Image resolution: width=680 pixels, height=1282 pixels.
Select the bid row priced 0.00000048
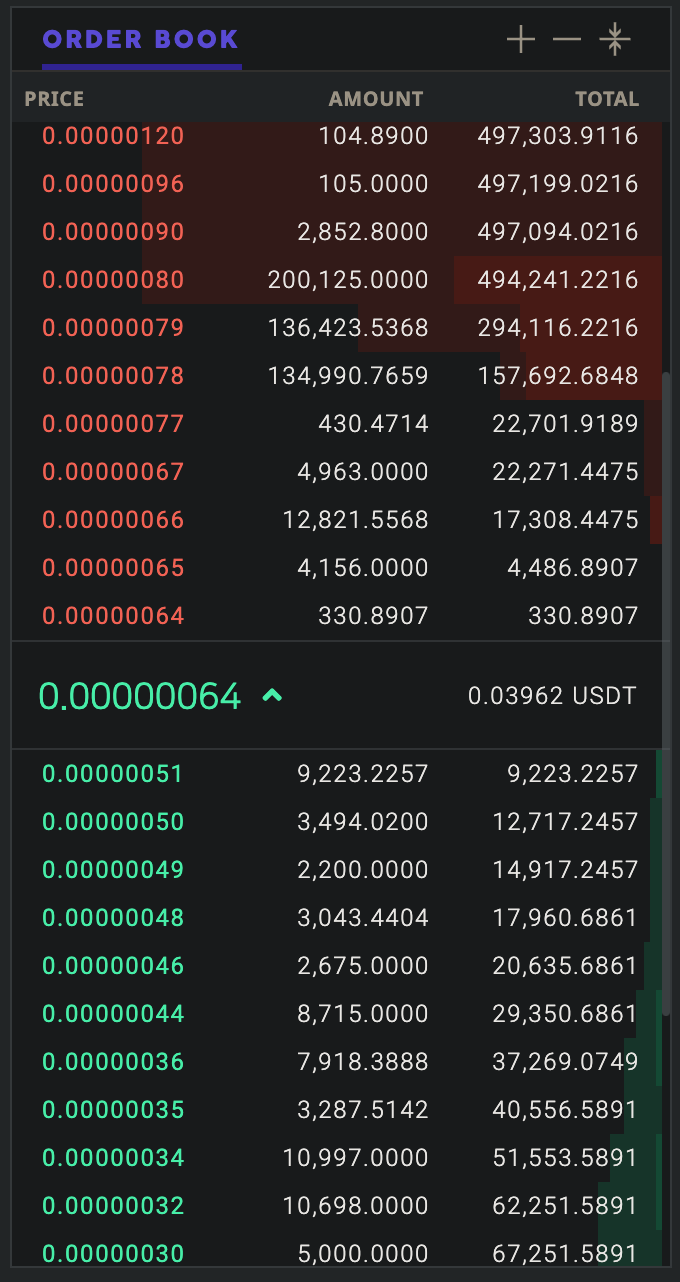pyautogui.click(x=340, y=918)
